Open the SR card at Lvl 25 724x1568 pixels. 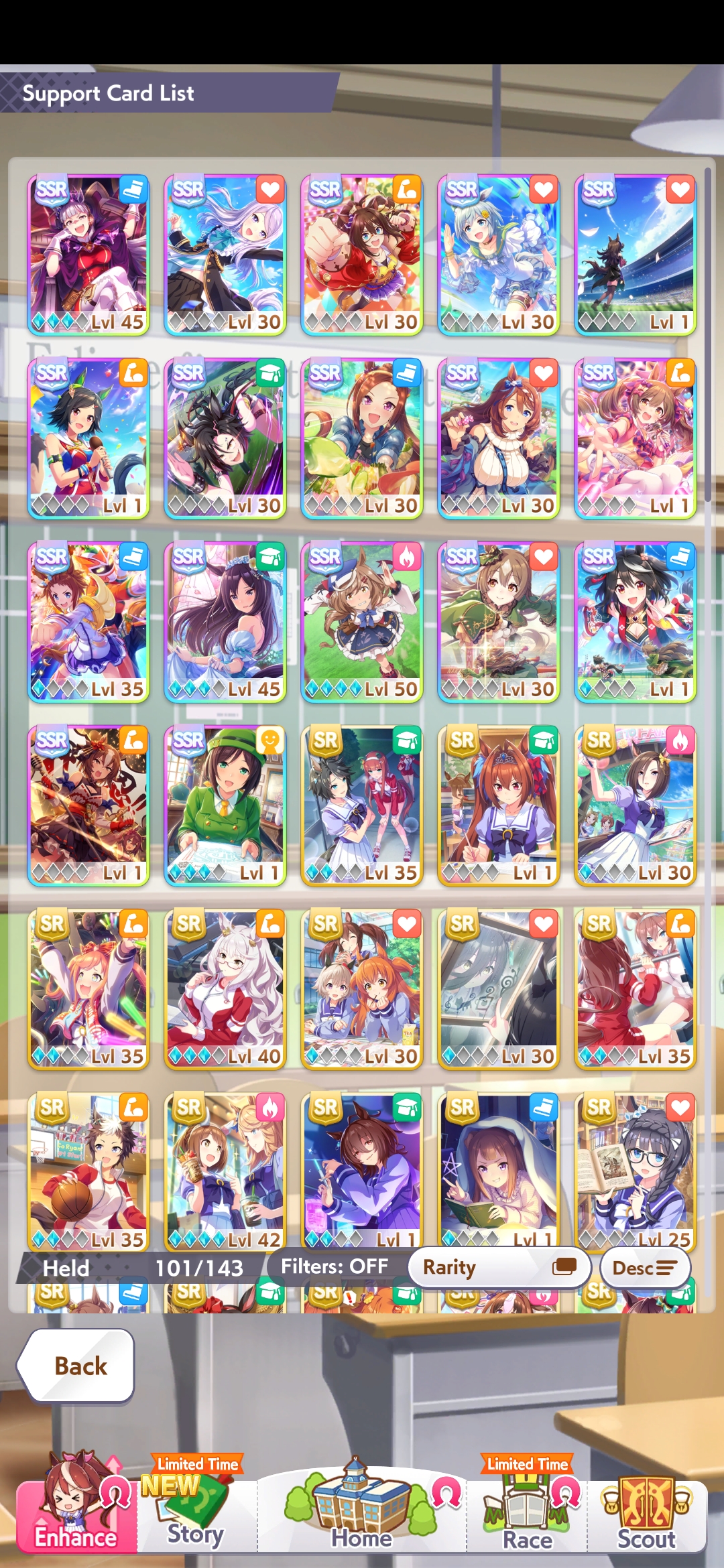pos(636,1173)
